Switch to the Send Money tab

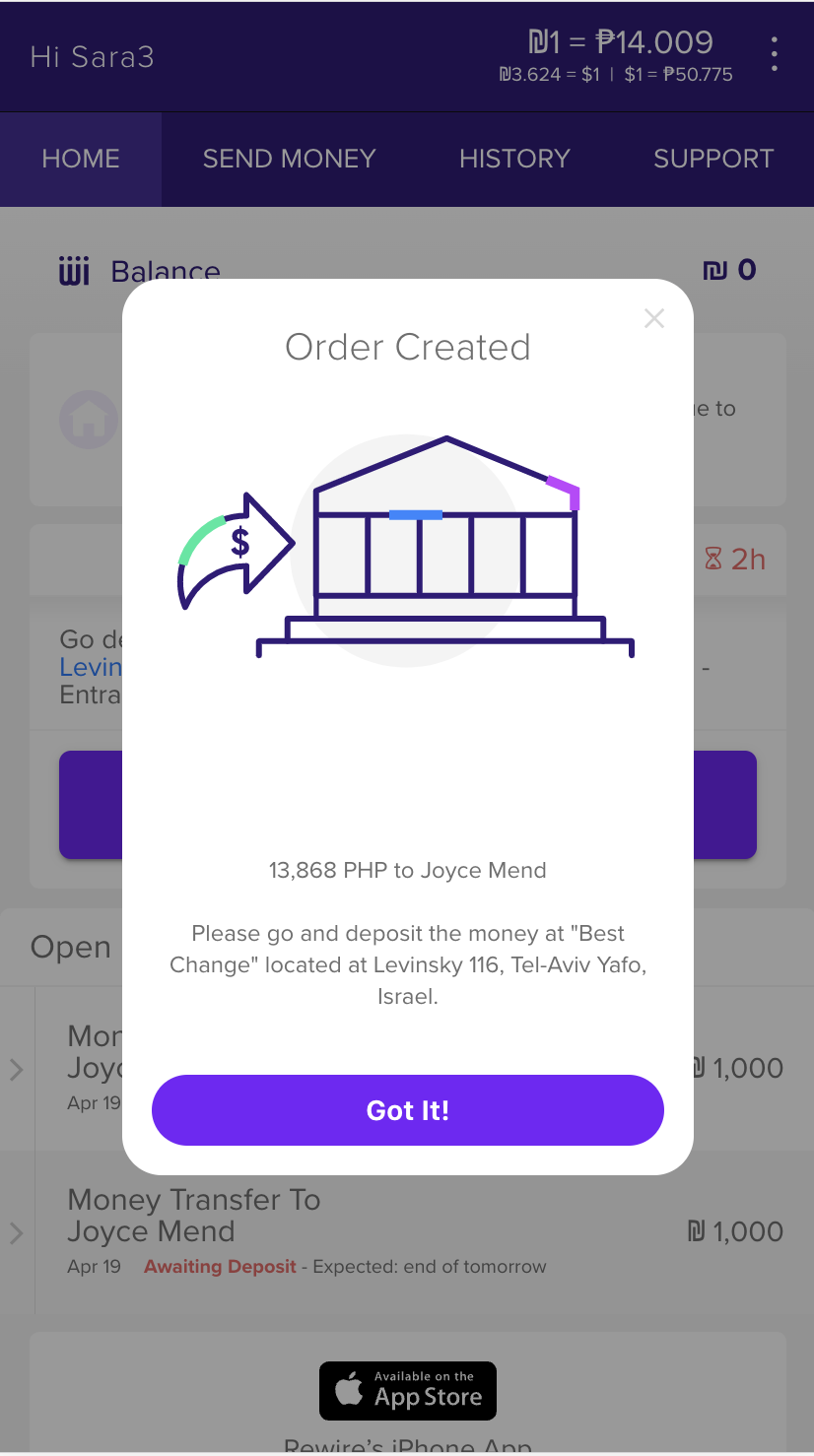point(289,159)
